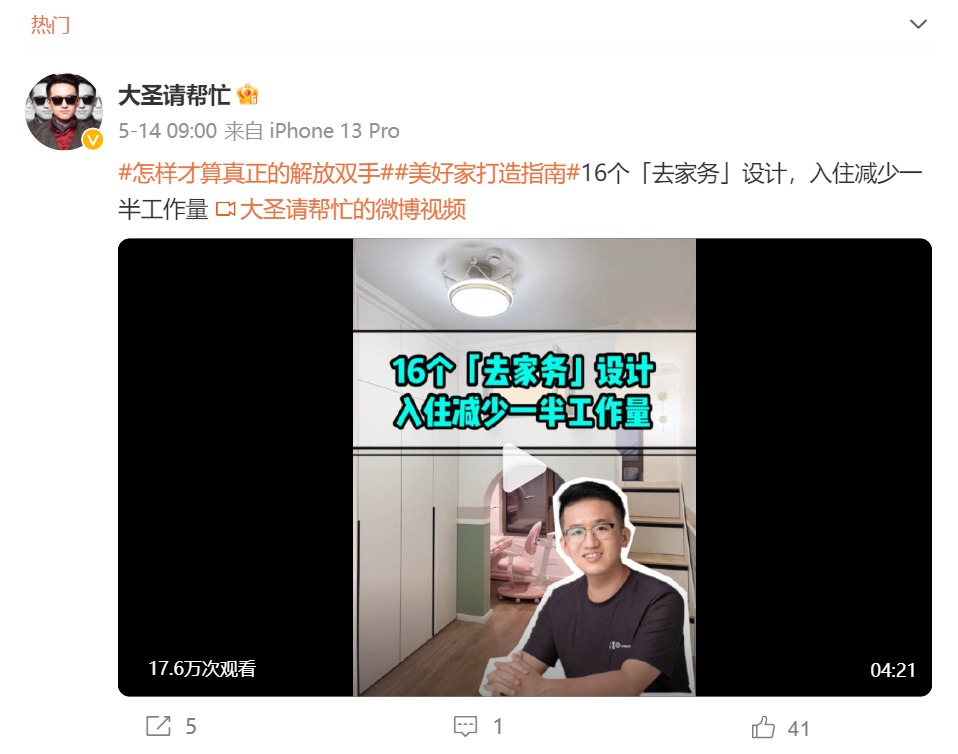
Task: Open 大圣请帮忙's profile avatar
Action: tap(65, 111)
